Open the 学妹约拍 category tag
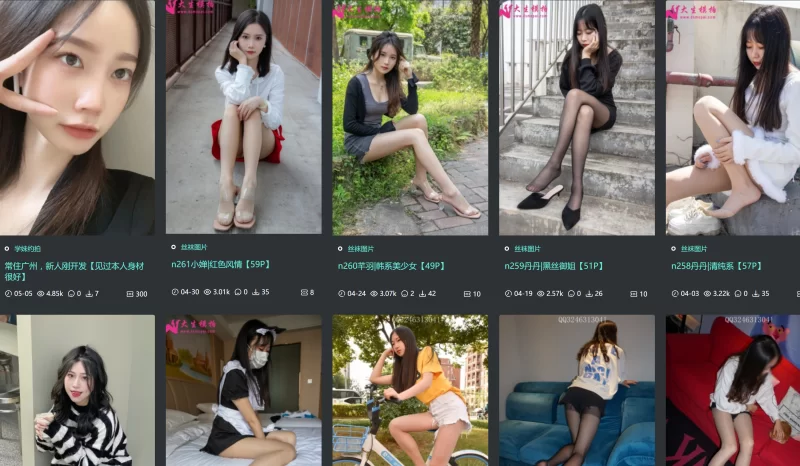Viewport: 800px width, 466px height. coord(27,248)
